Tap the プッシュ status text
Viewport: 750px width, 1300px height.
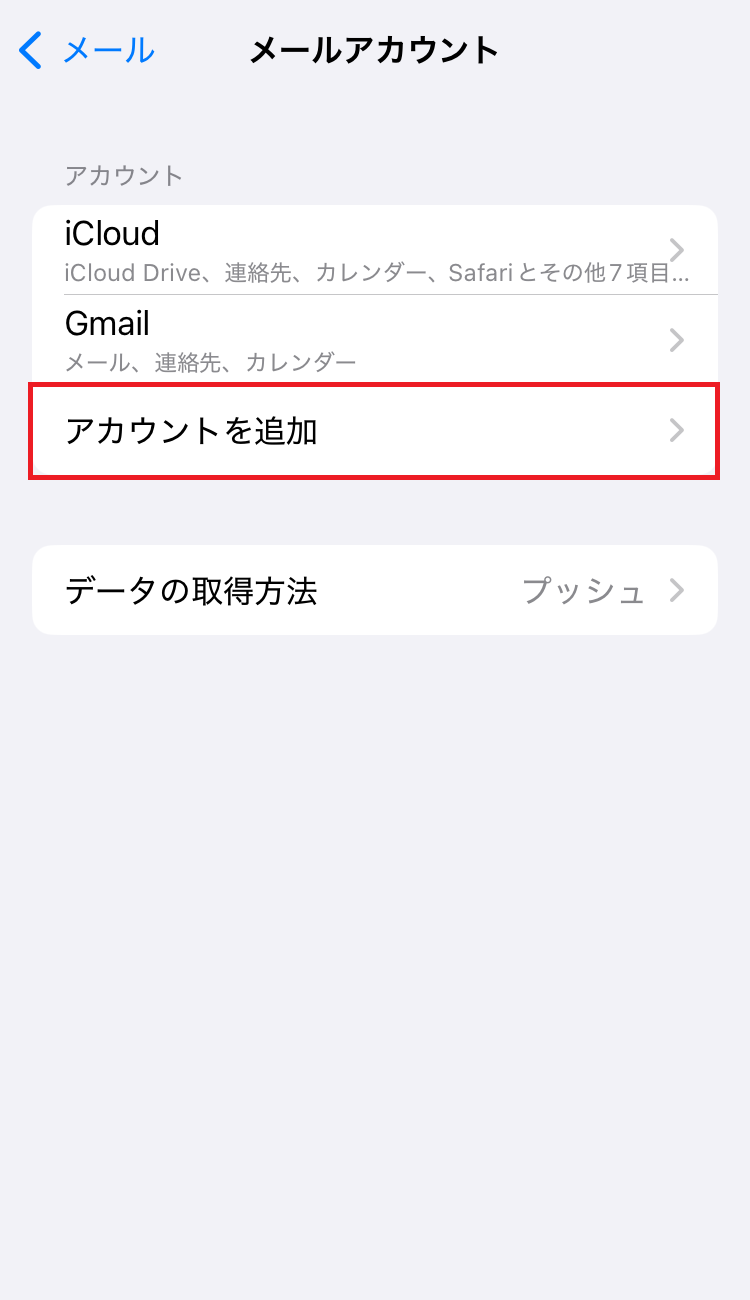[583, 590]
